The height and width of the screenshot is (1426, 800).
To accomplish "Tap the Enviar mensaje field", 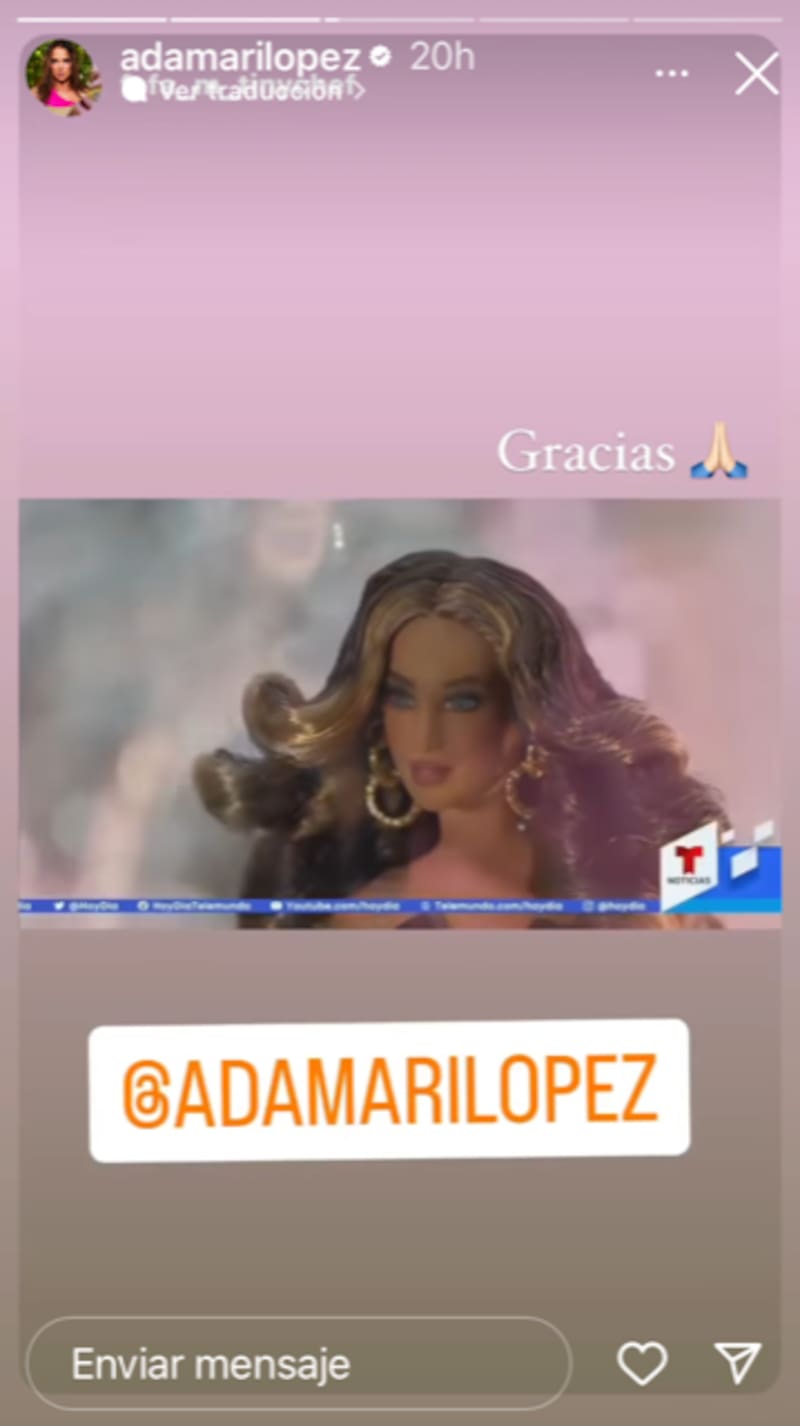I will coord(298,1363).
